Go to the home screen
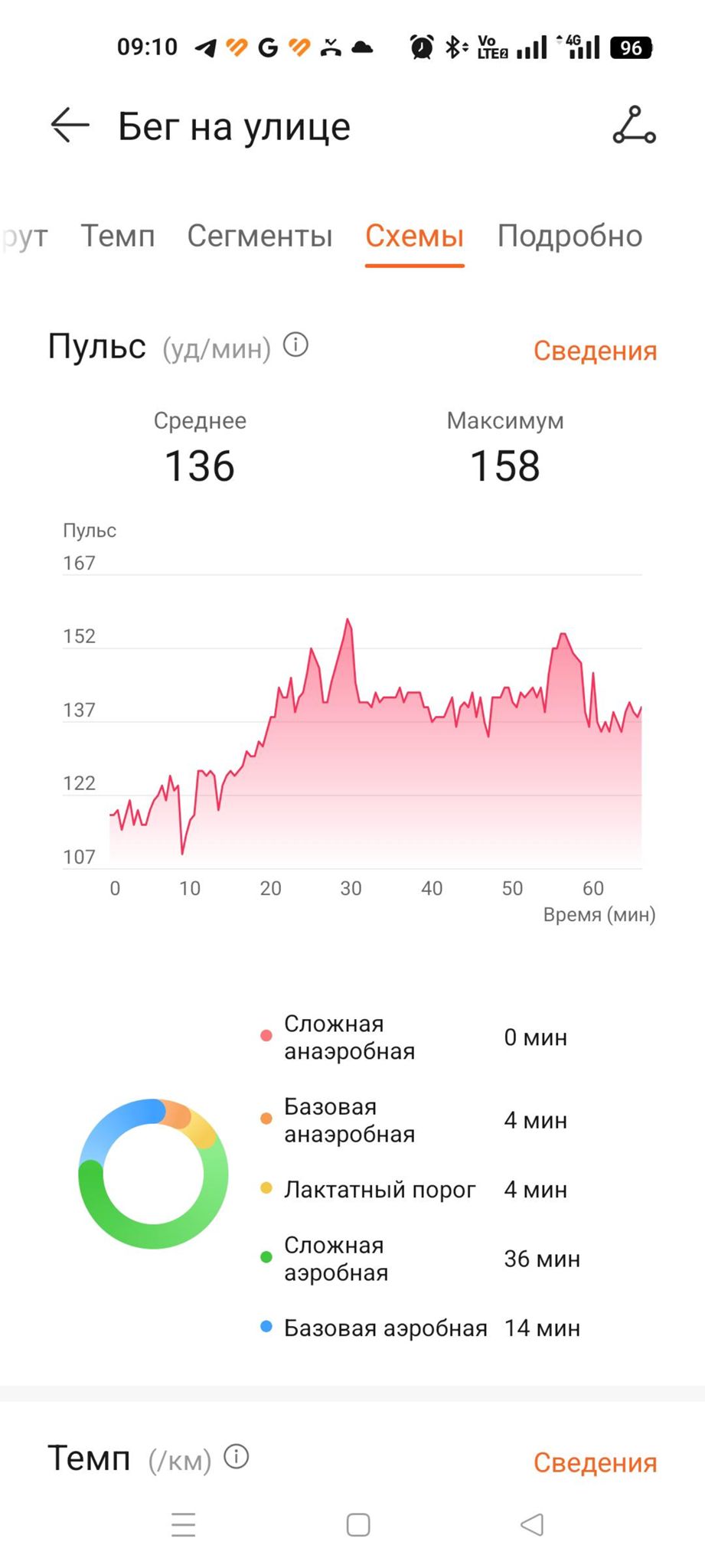 358,1524
